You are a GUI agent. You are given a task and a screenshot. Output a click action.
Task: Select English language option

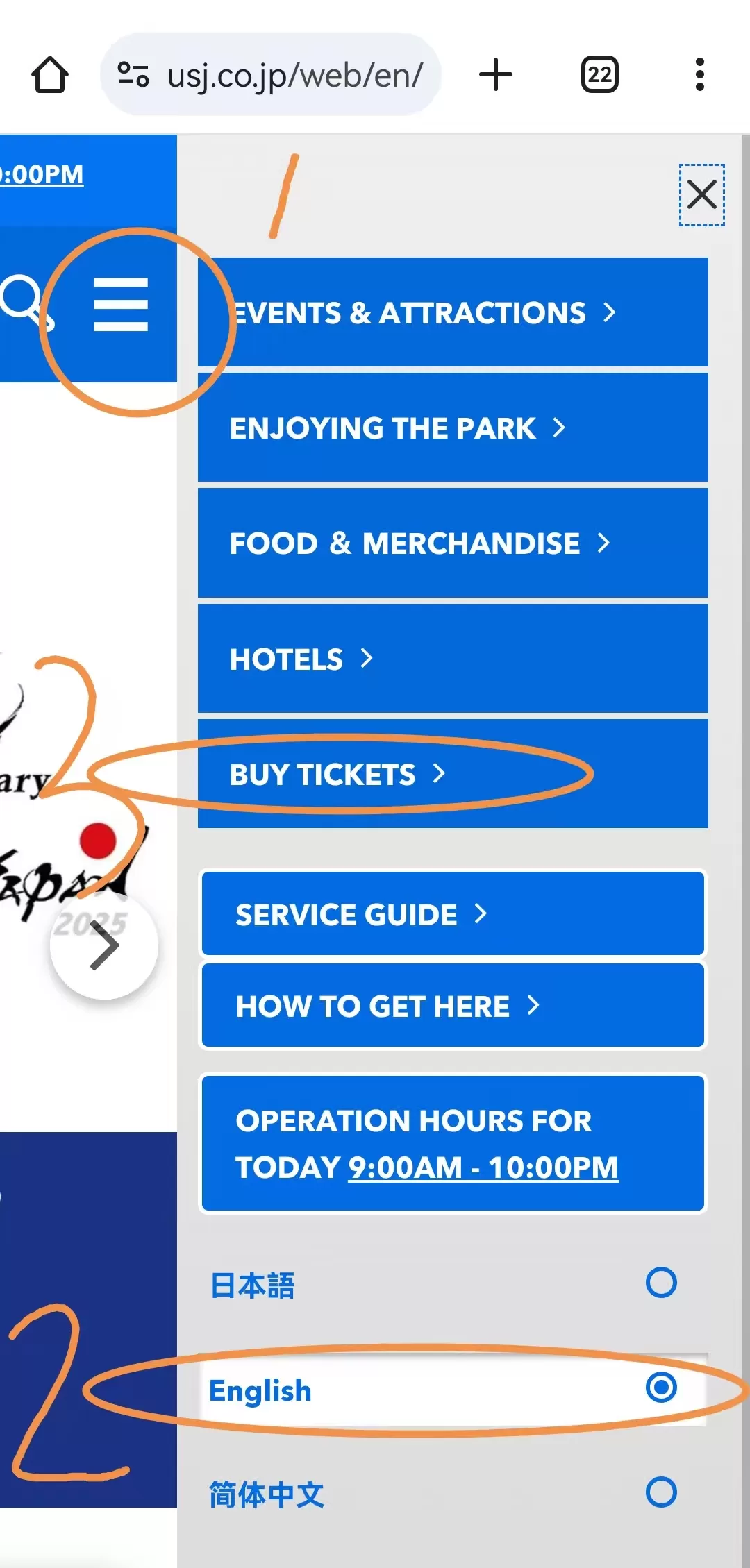click(x=660, y=1388)
